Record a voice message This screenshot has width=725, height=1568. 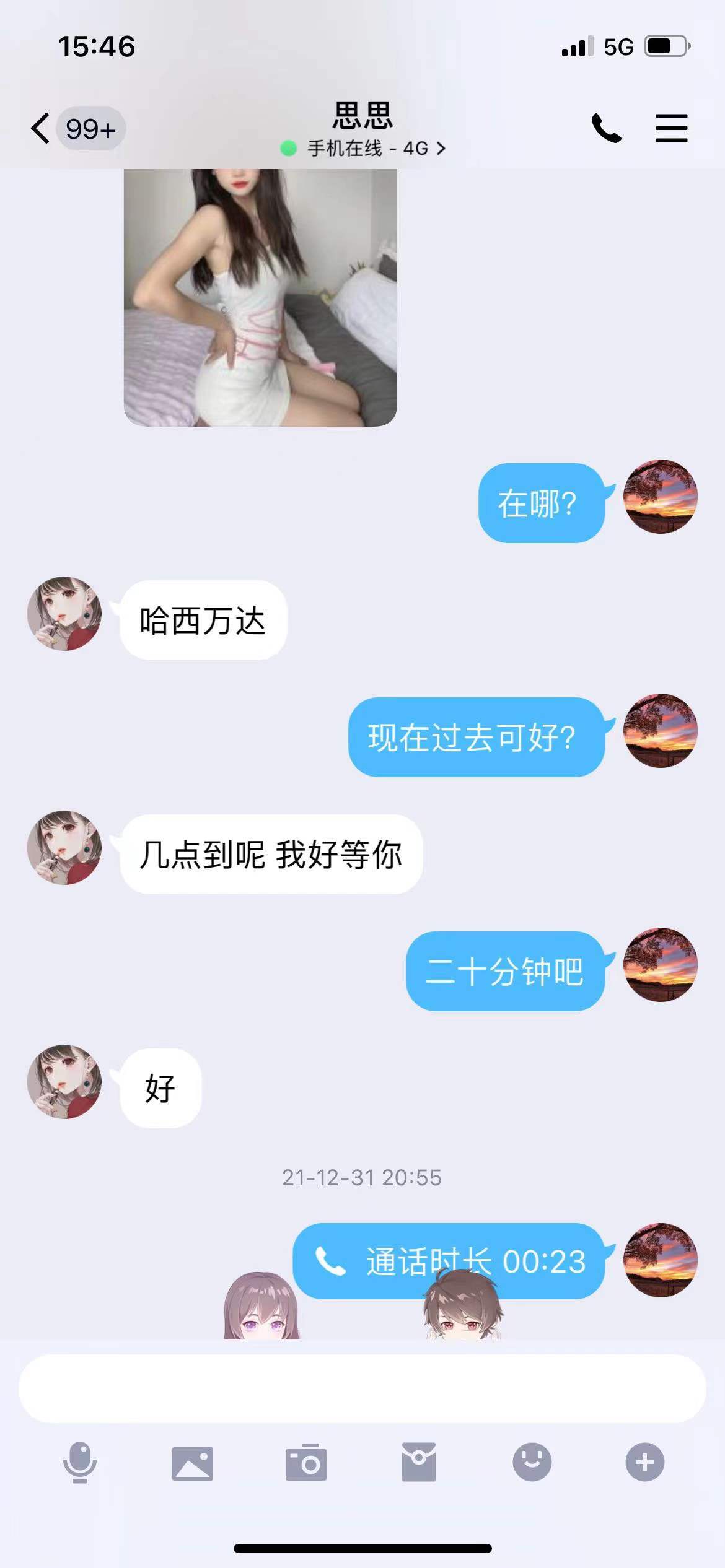(80, 1463)
